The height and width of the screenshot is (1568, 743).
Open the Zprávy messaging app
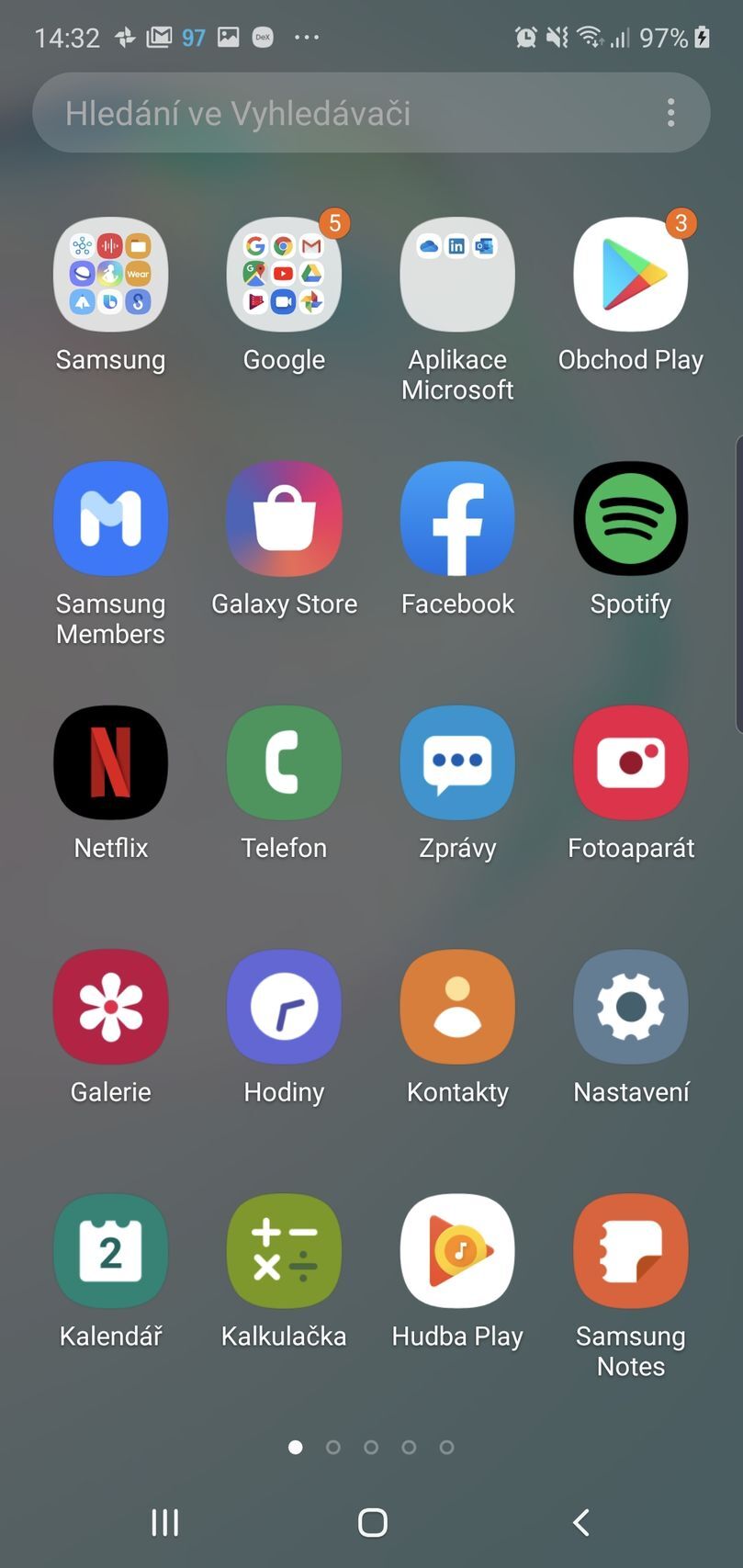456,762
